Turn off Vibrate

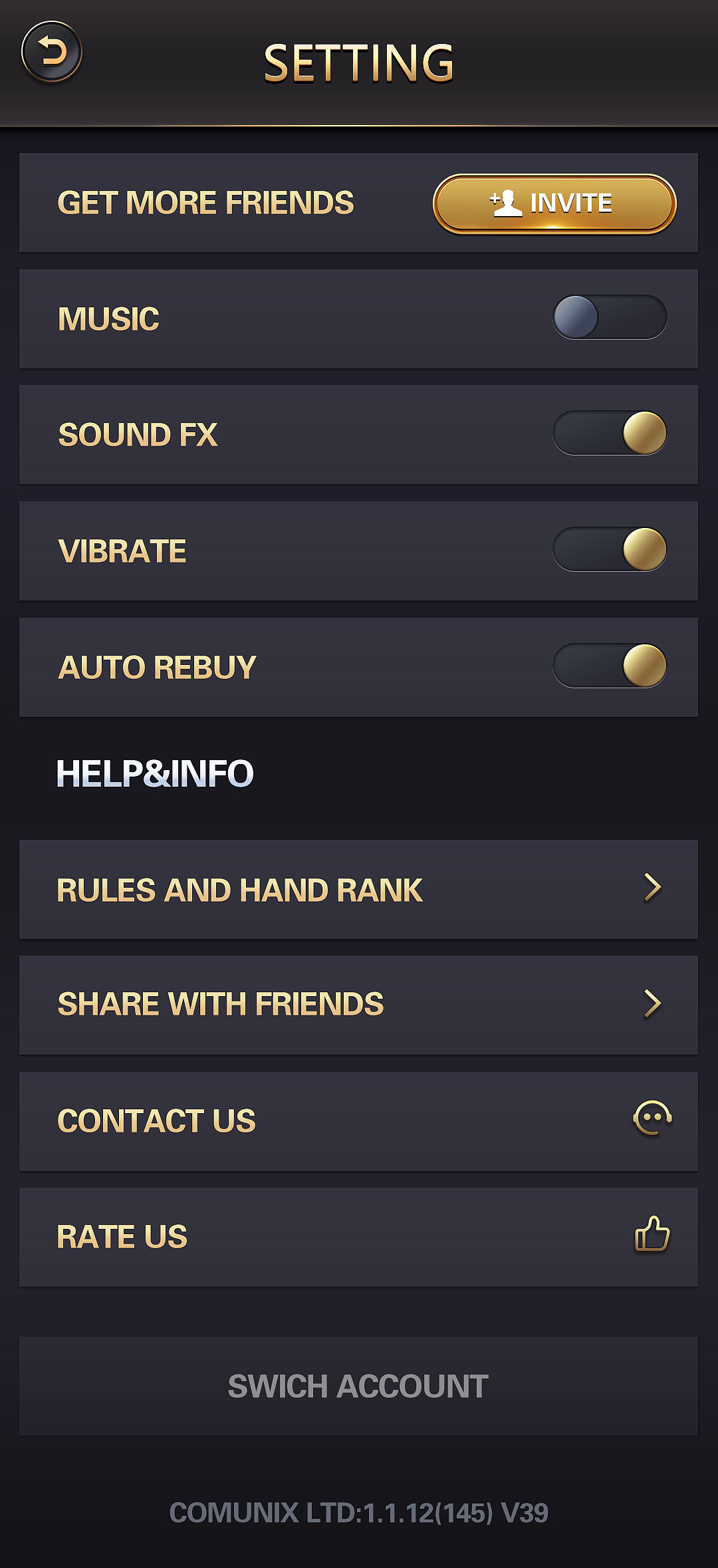click(x=609, y=549)
